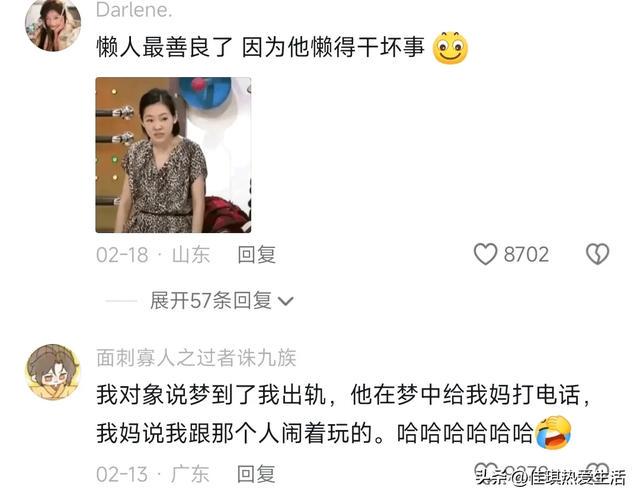This screenshot has height=500, width=640.
Task: Open Darlene's profile avatar
Action: (x=52, y=24)
